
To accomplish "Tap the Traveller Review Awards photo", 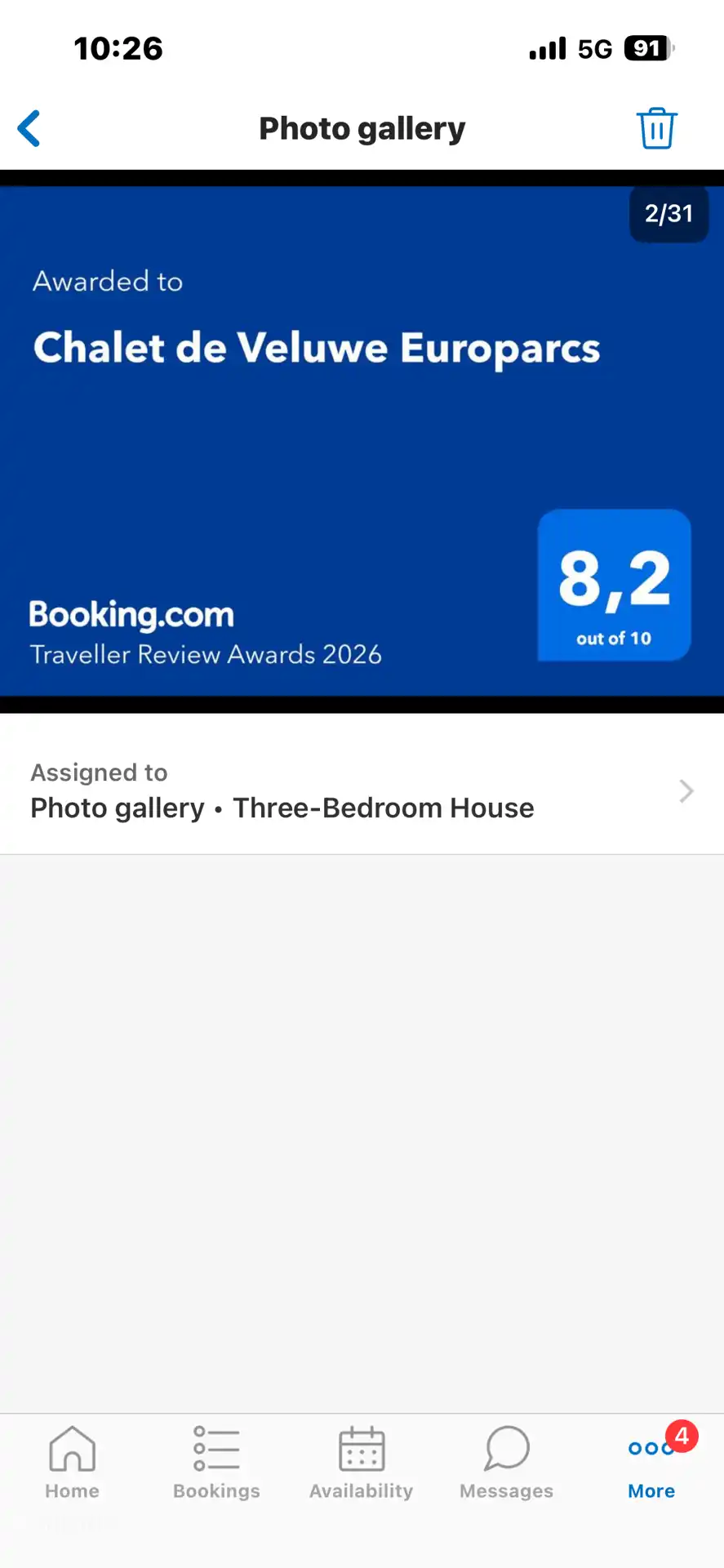I will pyautogui.click(x=362, y=441).
